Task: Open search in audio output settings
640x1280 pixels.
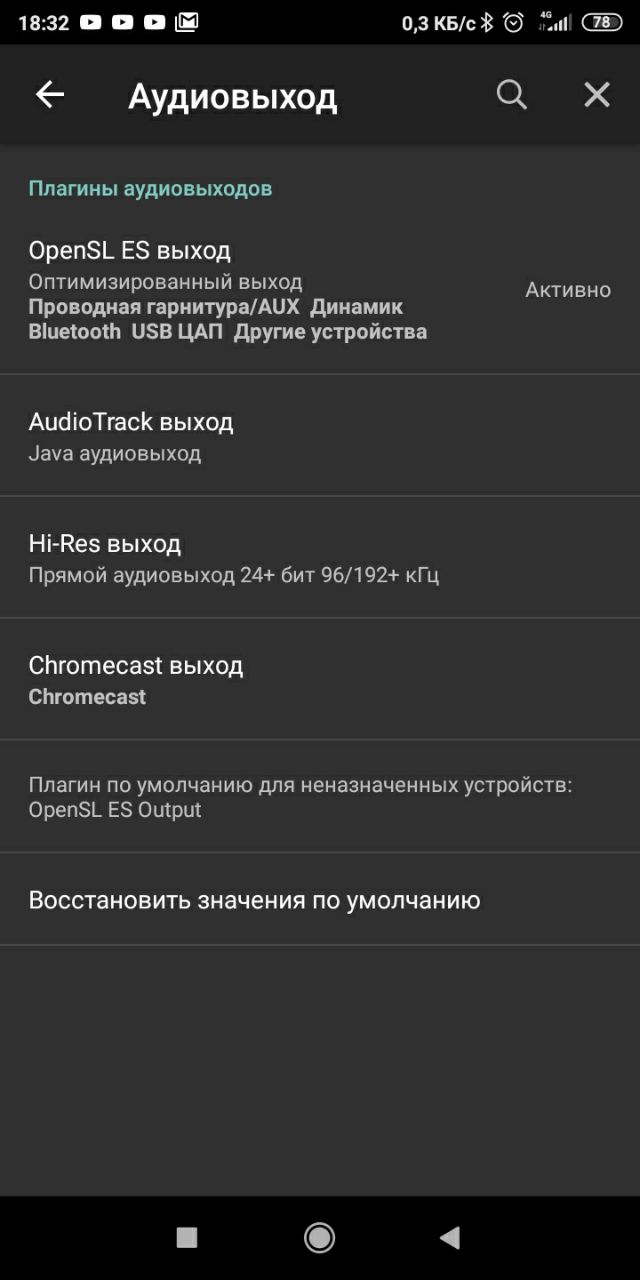Action: click(x=511, y=95)
